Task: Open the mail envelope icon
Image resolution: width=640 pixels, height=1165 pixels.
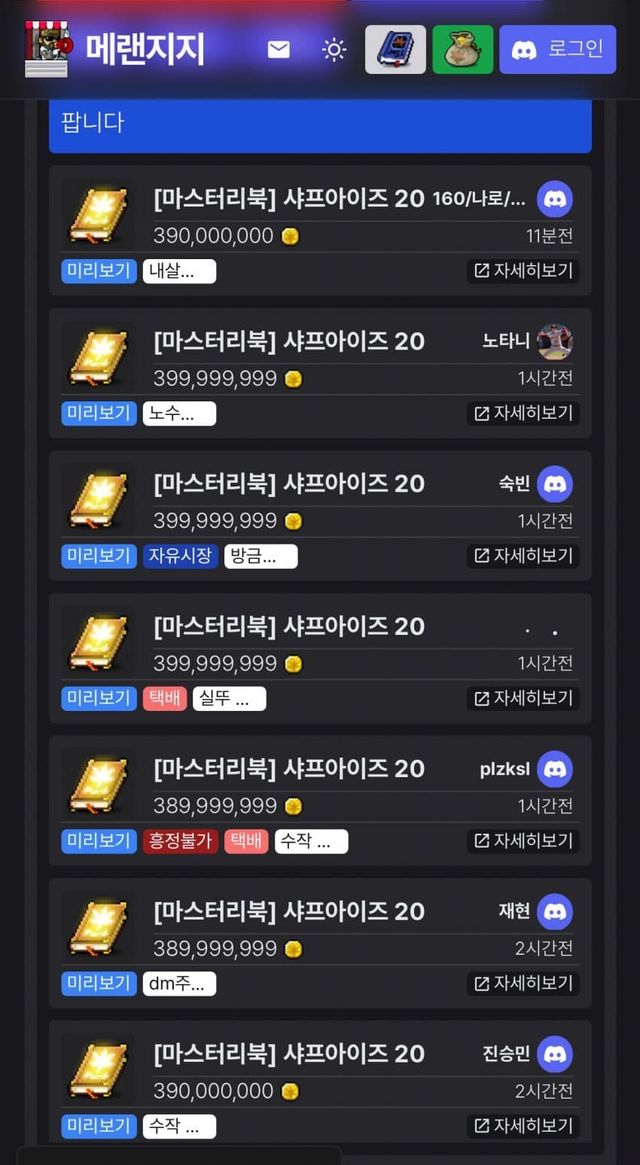Action: click(x=279, y=50)
